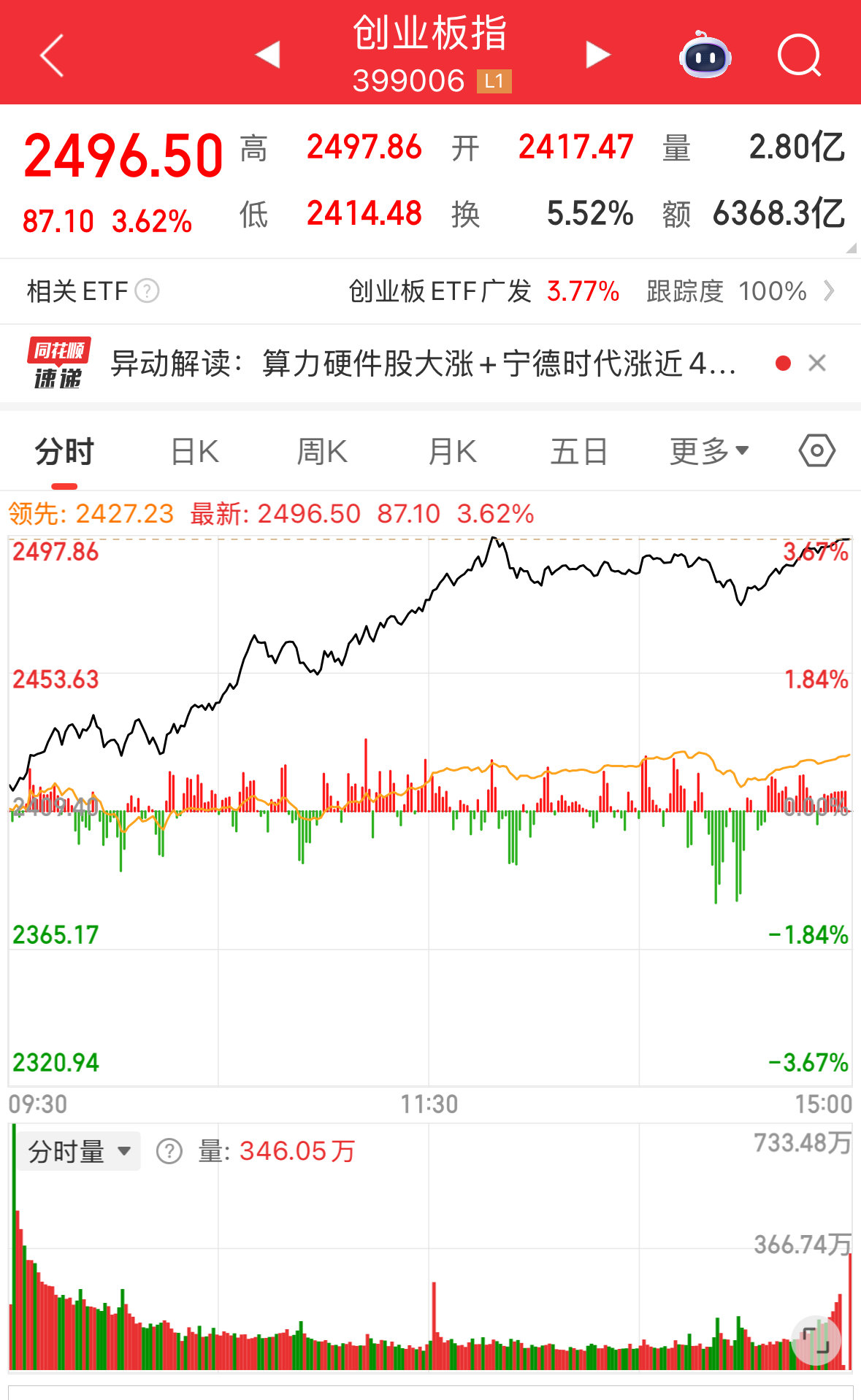Switch to the 周K tab
Image resolution: width=861 pixels, height=1400 pixels.
[322, 452]
